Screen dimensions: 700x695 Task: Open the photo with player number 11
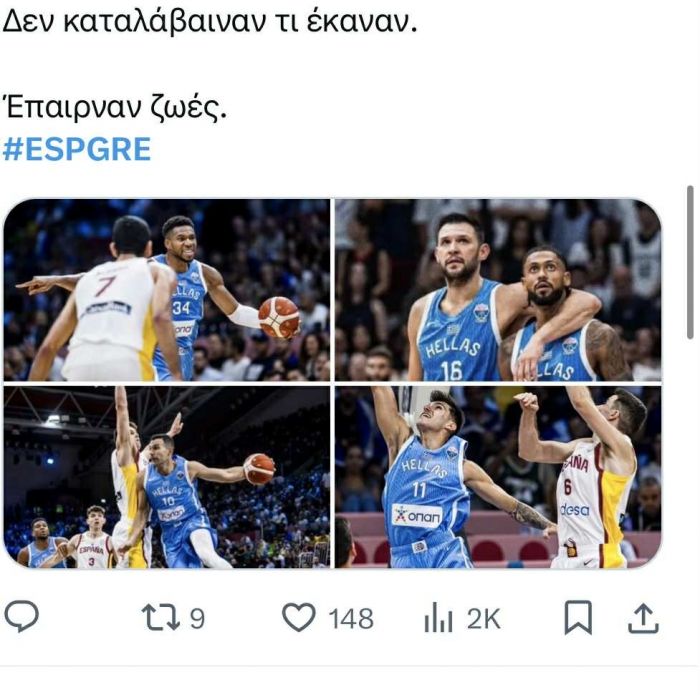(498, 477)
